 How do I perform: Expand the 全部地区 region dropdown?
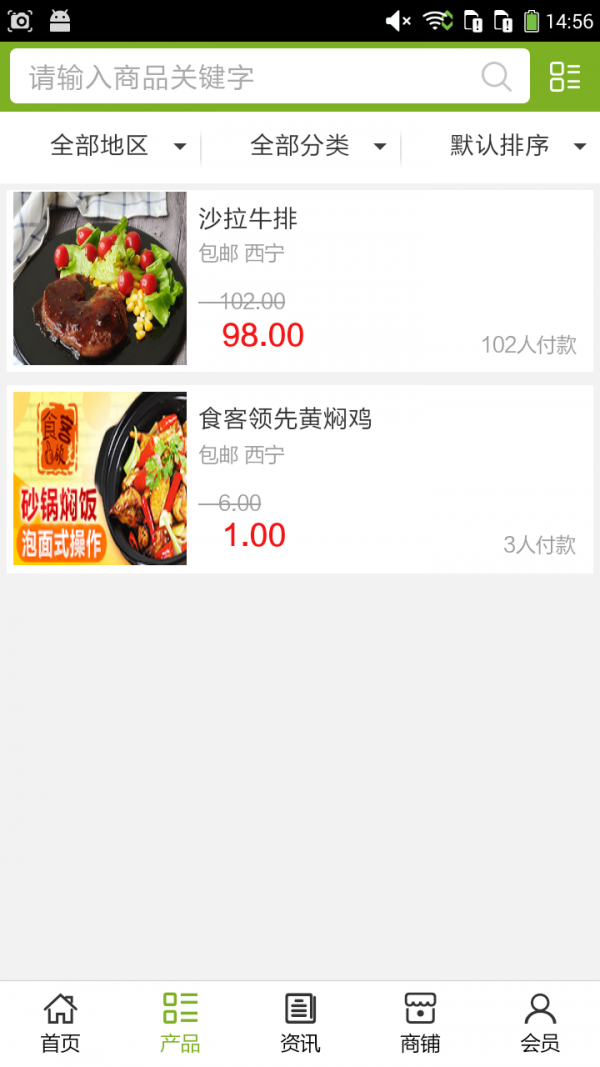tap(100, 146)
